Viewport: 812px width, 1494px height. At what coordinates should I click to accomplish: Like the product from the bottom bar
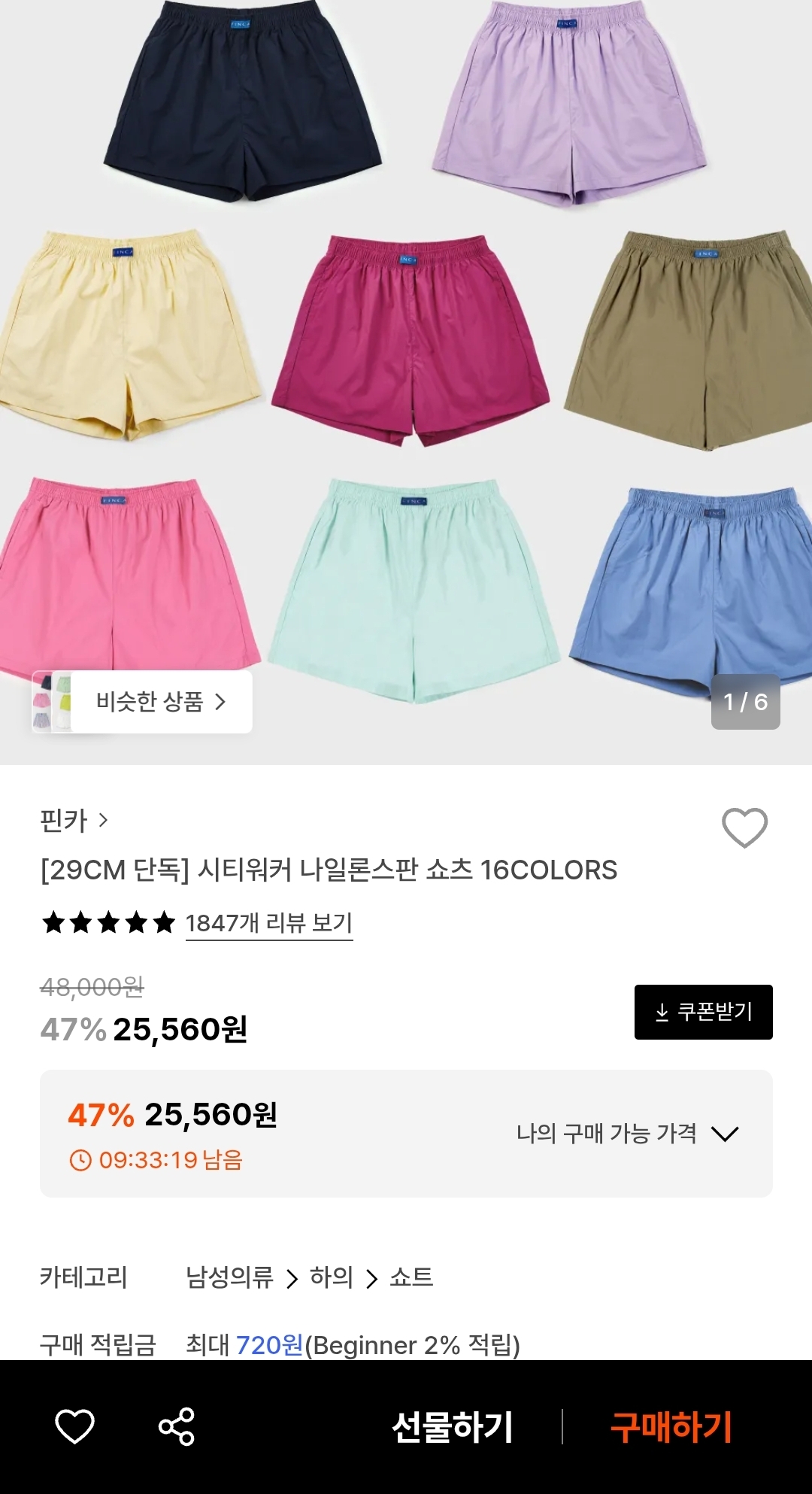pyautogui.click(x=75, y=1426)
